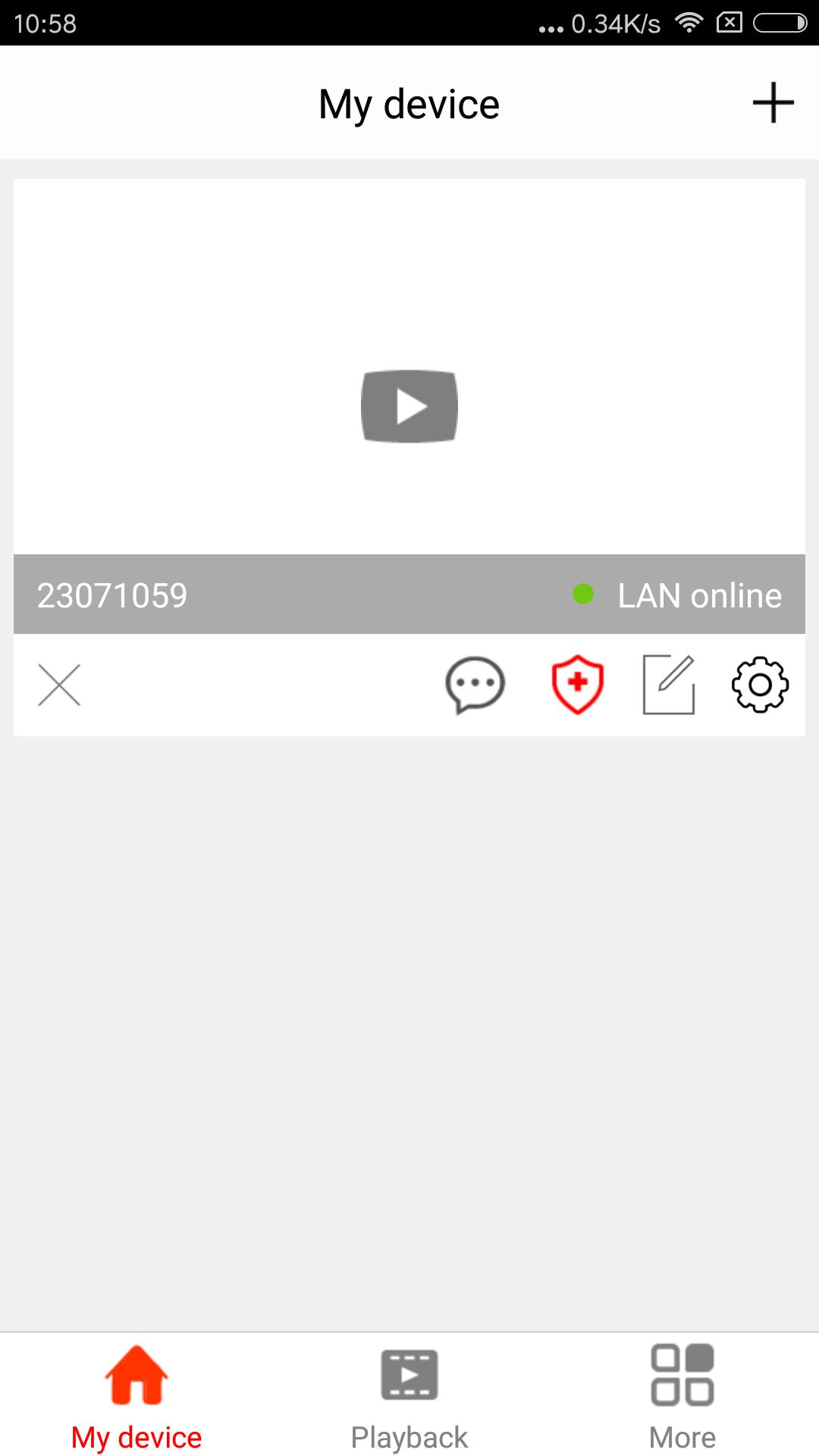Delete device 23071059 with the X icon
The height and width of the screenshot is (1456, 819).
point(59,686)
